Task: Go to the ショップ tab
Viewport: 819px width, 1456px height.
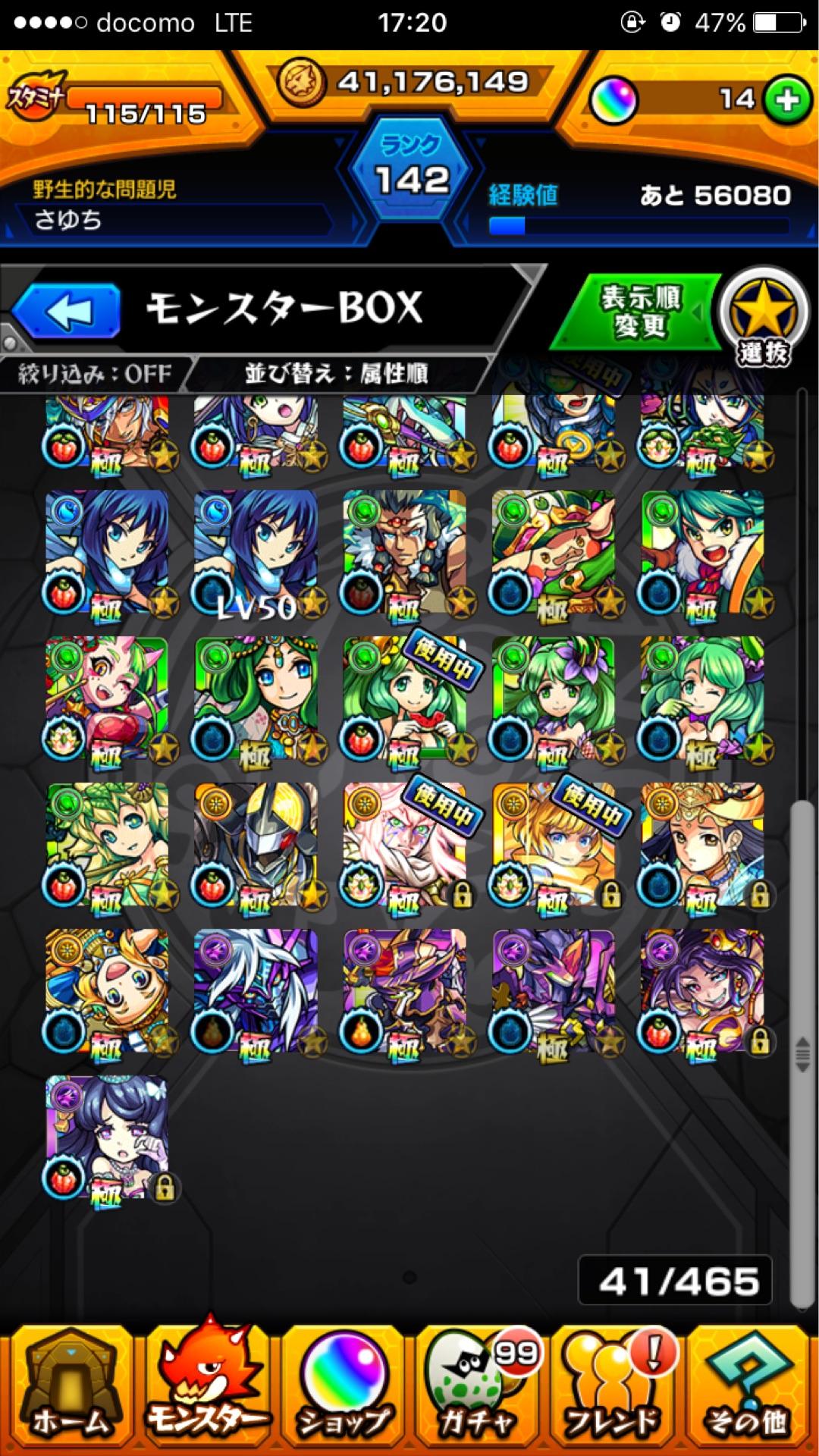Action: tap(344, 1389)
